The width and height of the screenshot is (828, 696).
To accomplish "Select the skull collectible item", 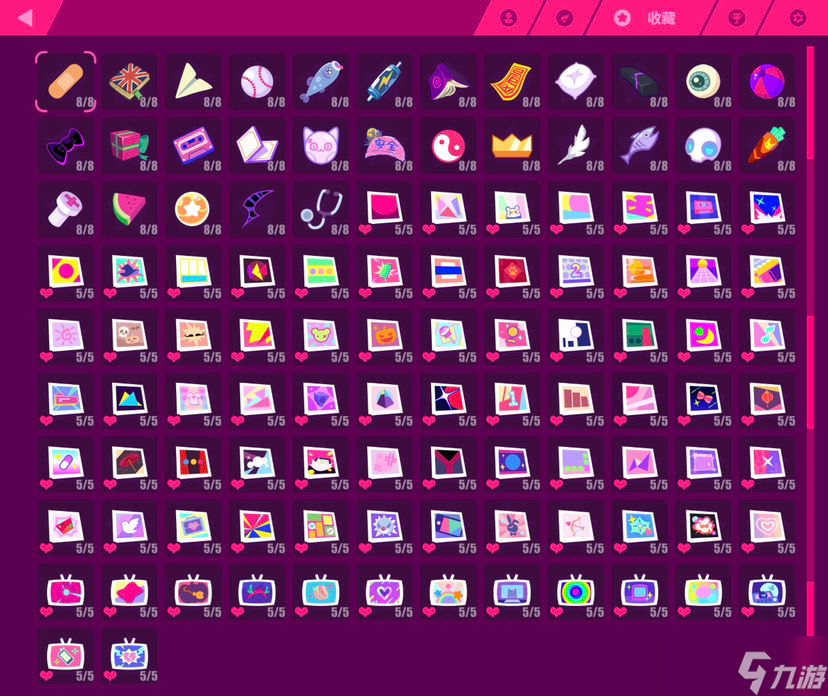I will point(705,146).
